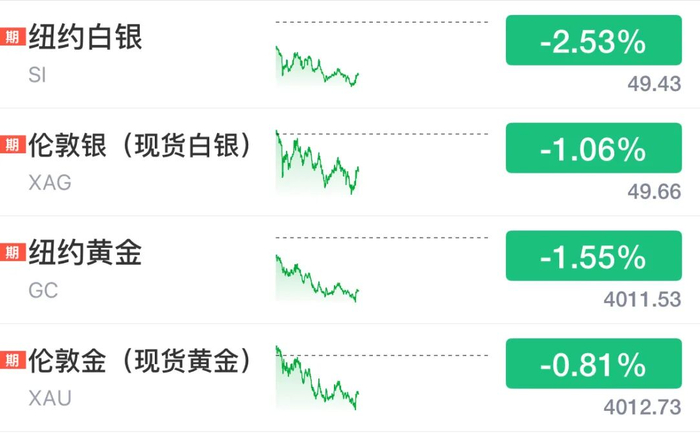Tap the -2.53% change button
The width and height of the screenshot is (700, 433).
tap(593, 40)
